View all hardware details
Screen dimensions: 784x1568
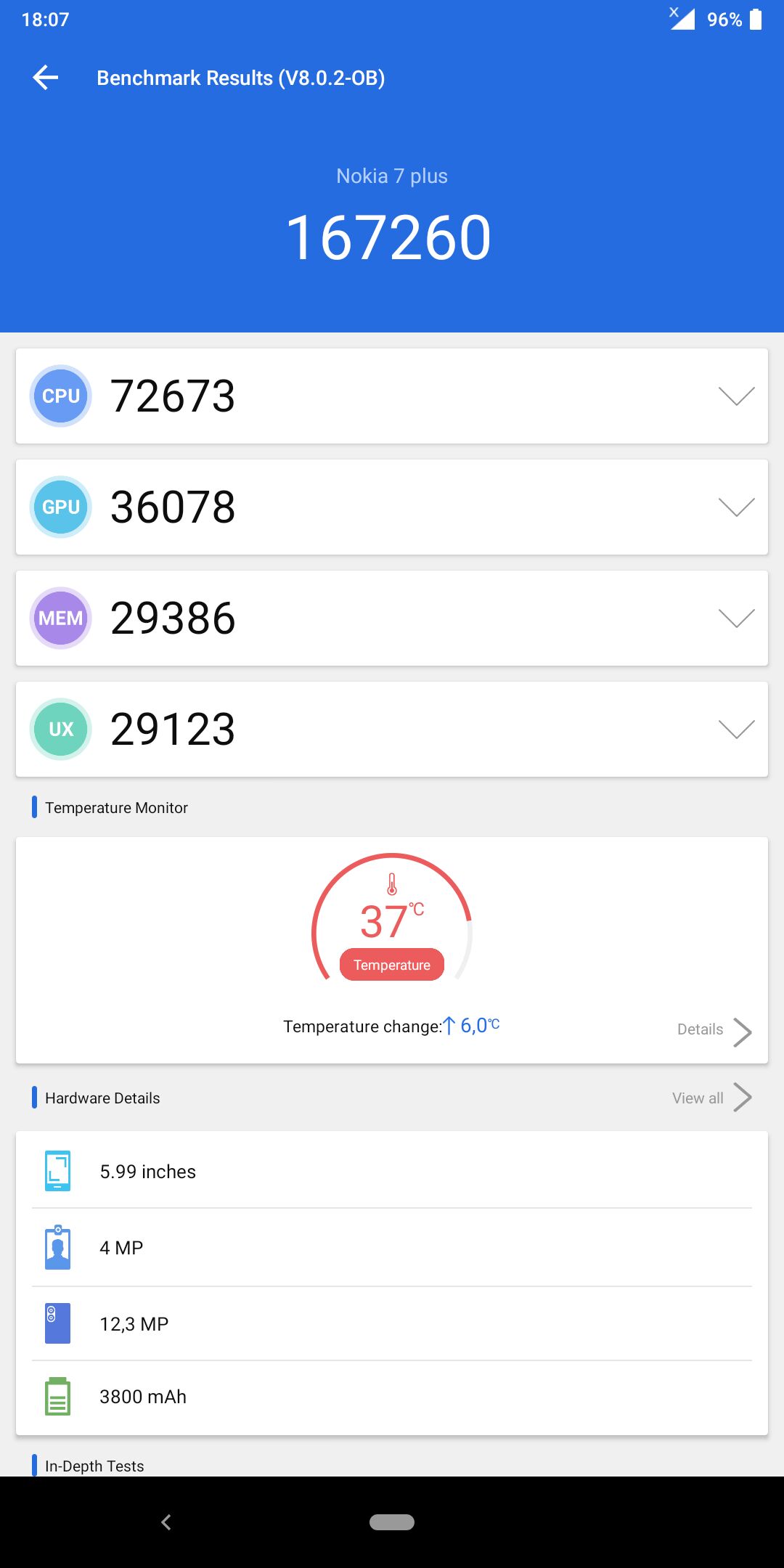[x=711, y=1098]
